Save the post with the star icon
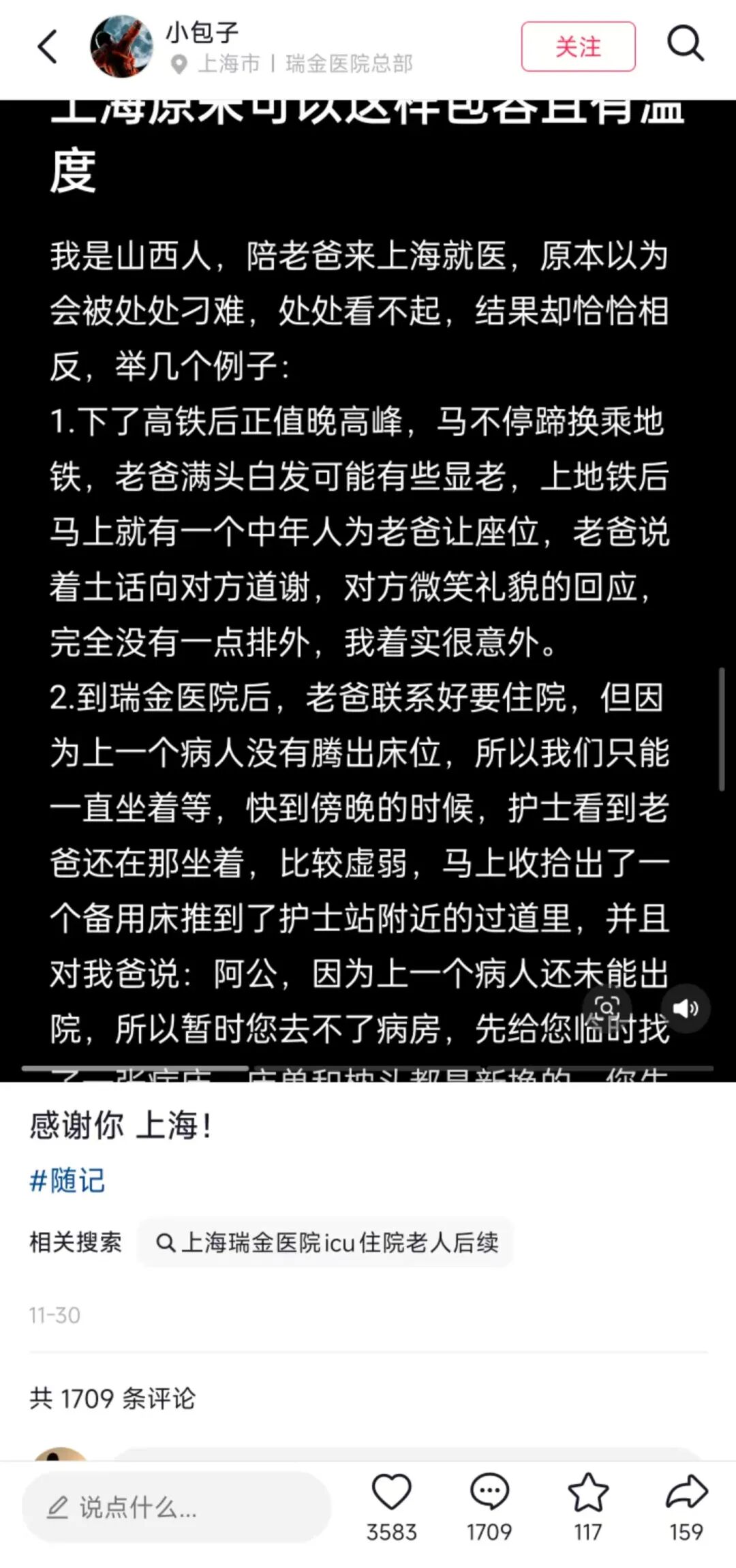 [587, 1493]
